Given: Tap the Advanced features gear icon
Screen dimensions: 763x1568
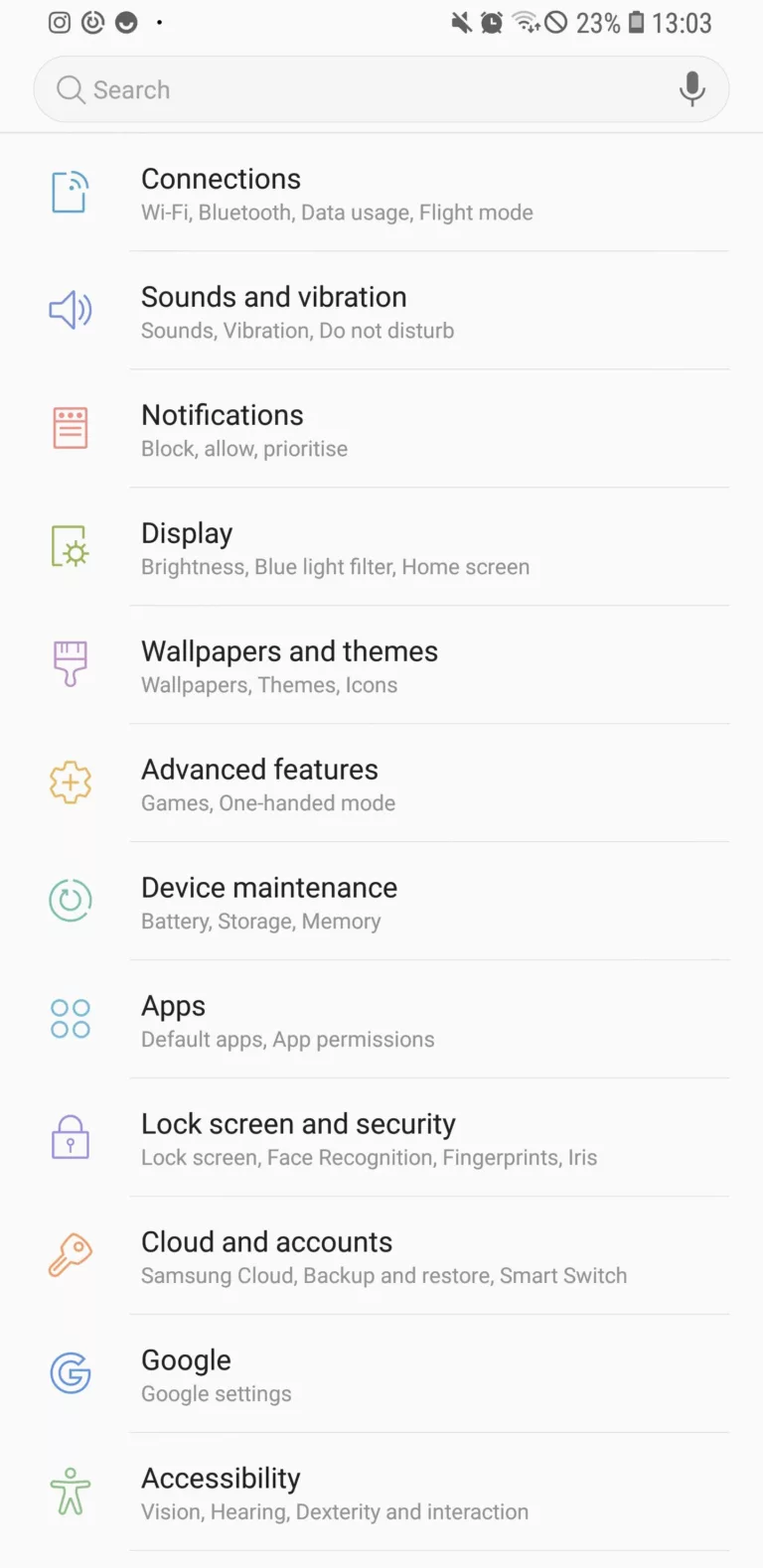Looking at the screenshot, I should [x=70, y=783].
